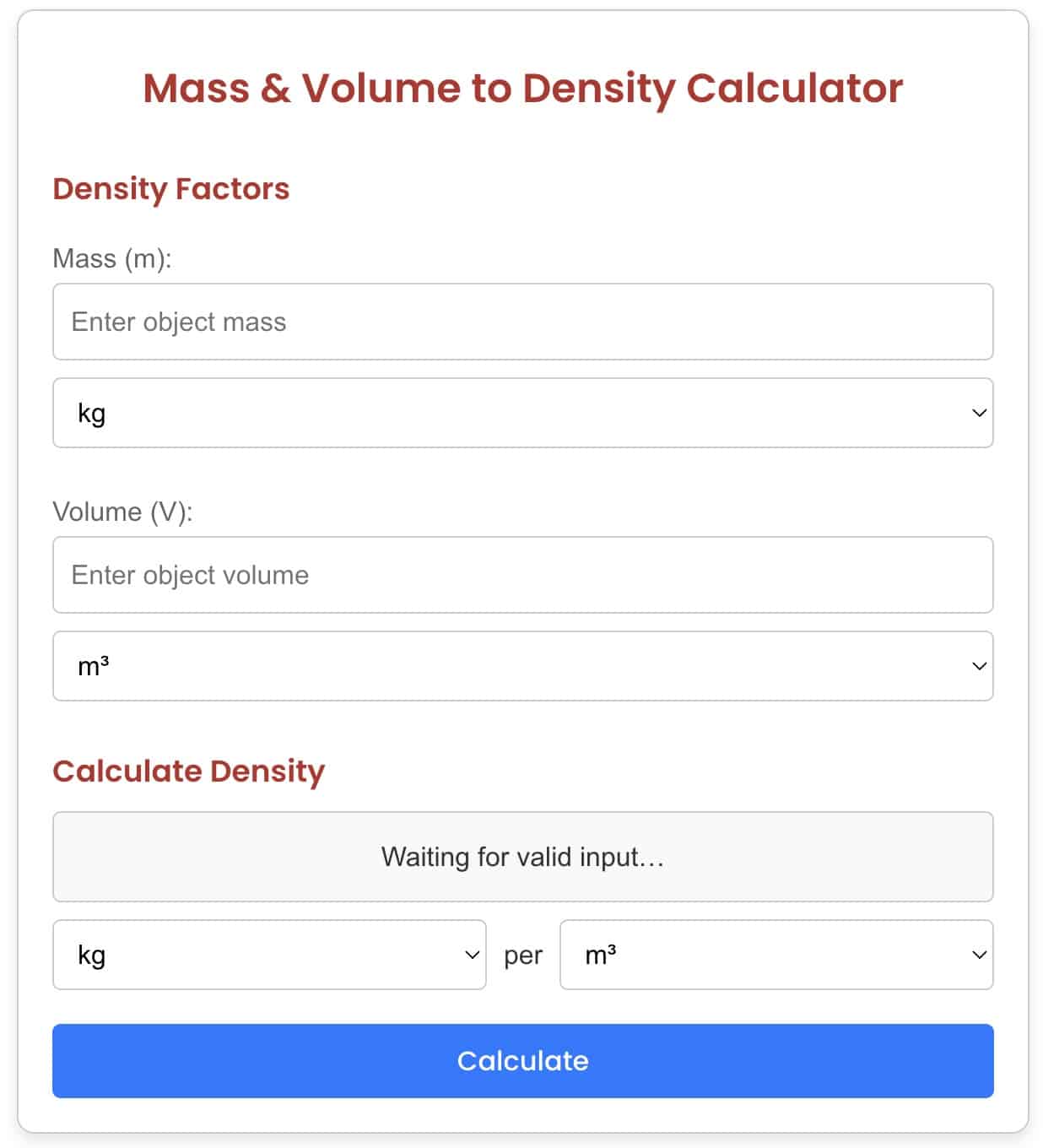
Task: Click the chevron on the density mass unit
Action: 470,955
